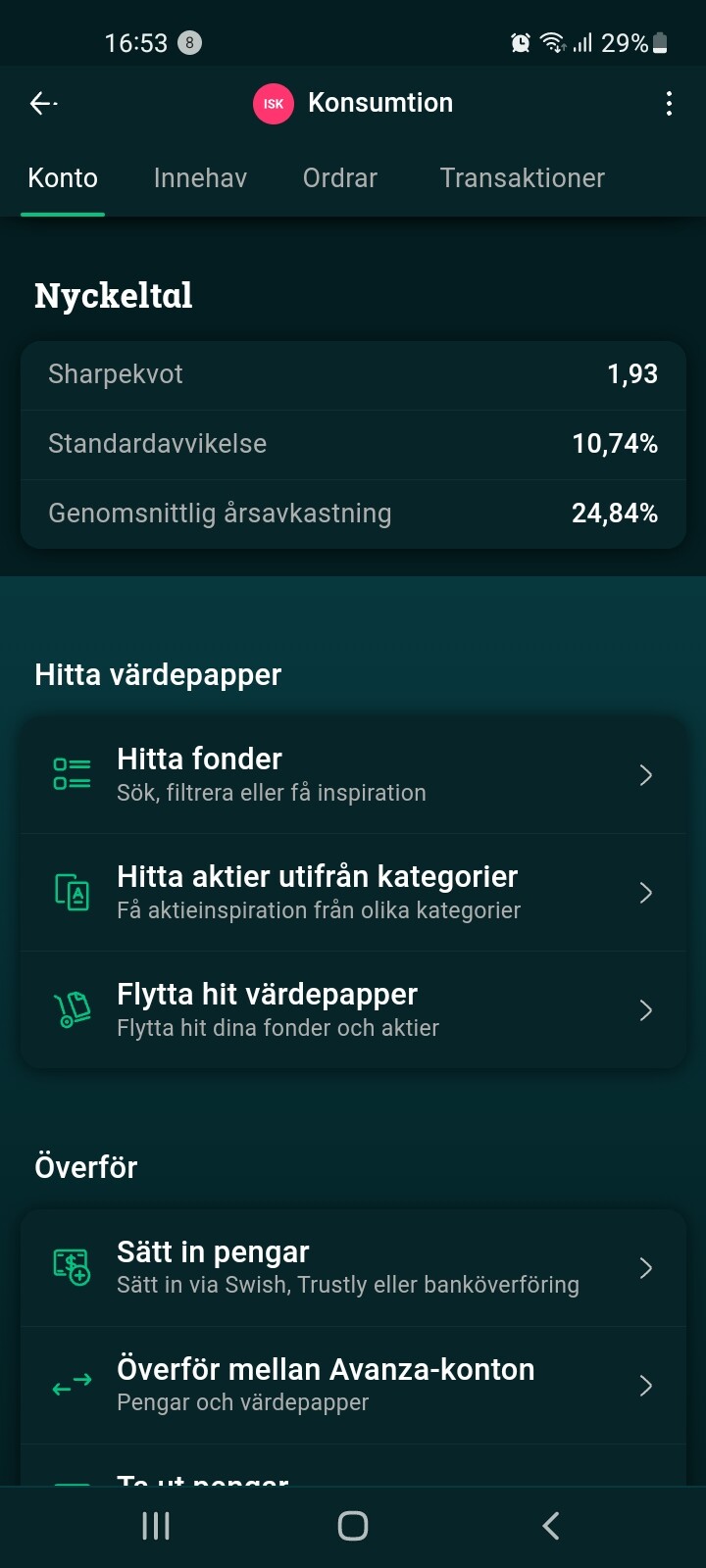Open Sätt in pengar

click(353, 1268)
